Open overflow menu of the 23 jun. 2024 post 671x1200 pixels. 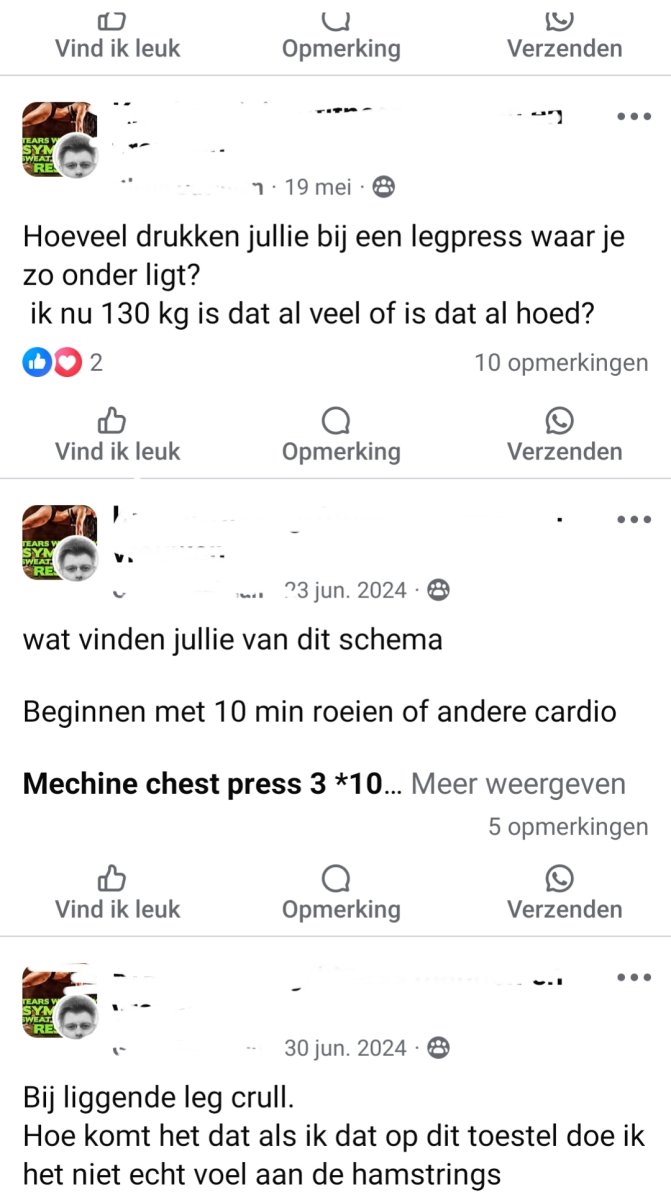pyautogui.click(x=634, y=519)
